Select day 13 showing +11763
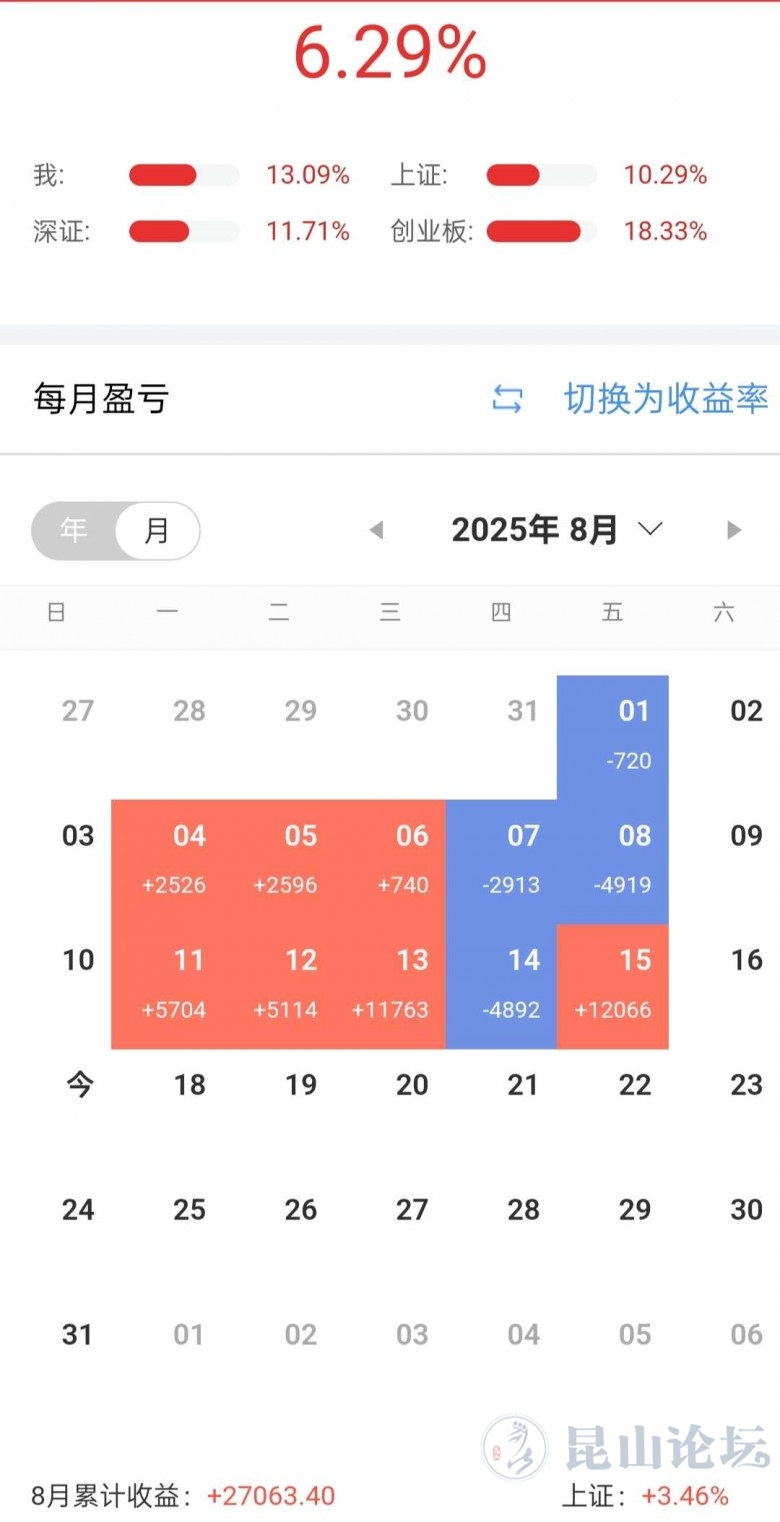The image size is (780, 1522). click(390, 987)
